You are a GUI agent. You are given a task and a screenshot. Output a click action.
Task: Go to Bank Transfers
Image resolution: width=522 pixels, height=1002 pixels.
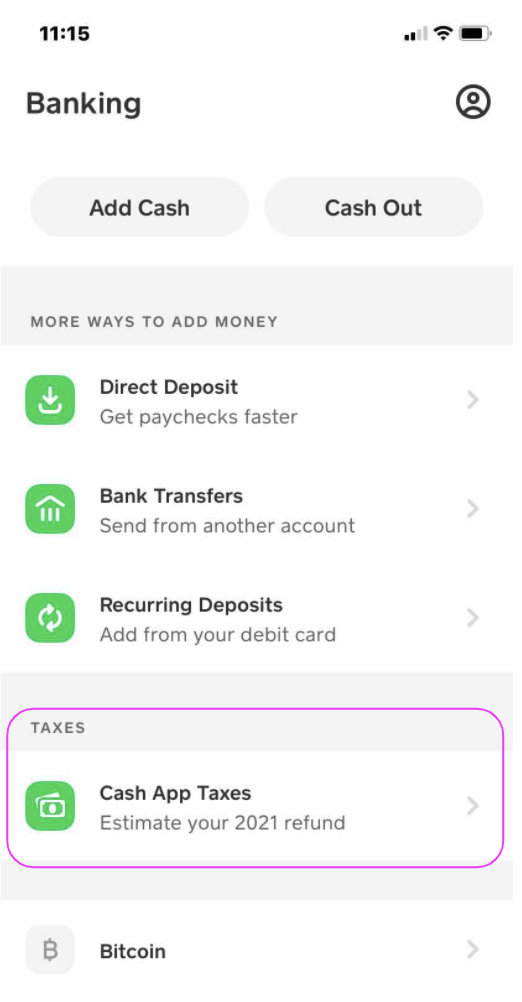[256, 509]
